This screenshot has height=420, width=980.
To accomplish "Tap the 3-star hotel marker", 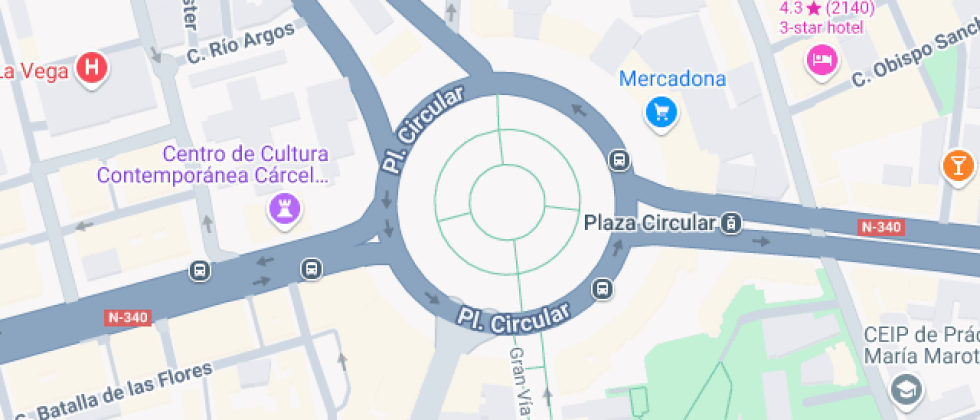I will coord(821,61).
